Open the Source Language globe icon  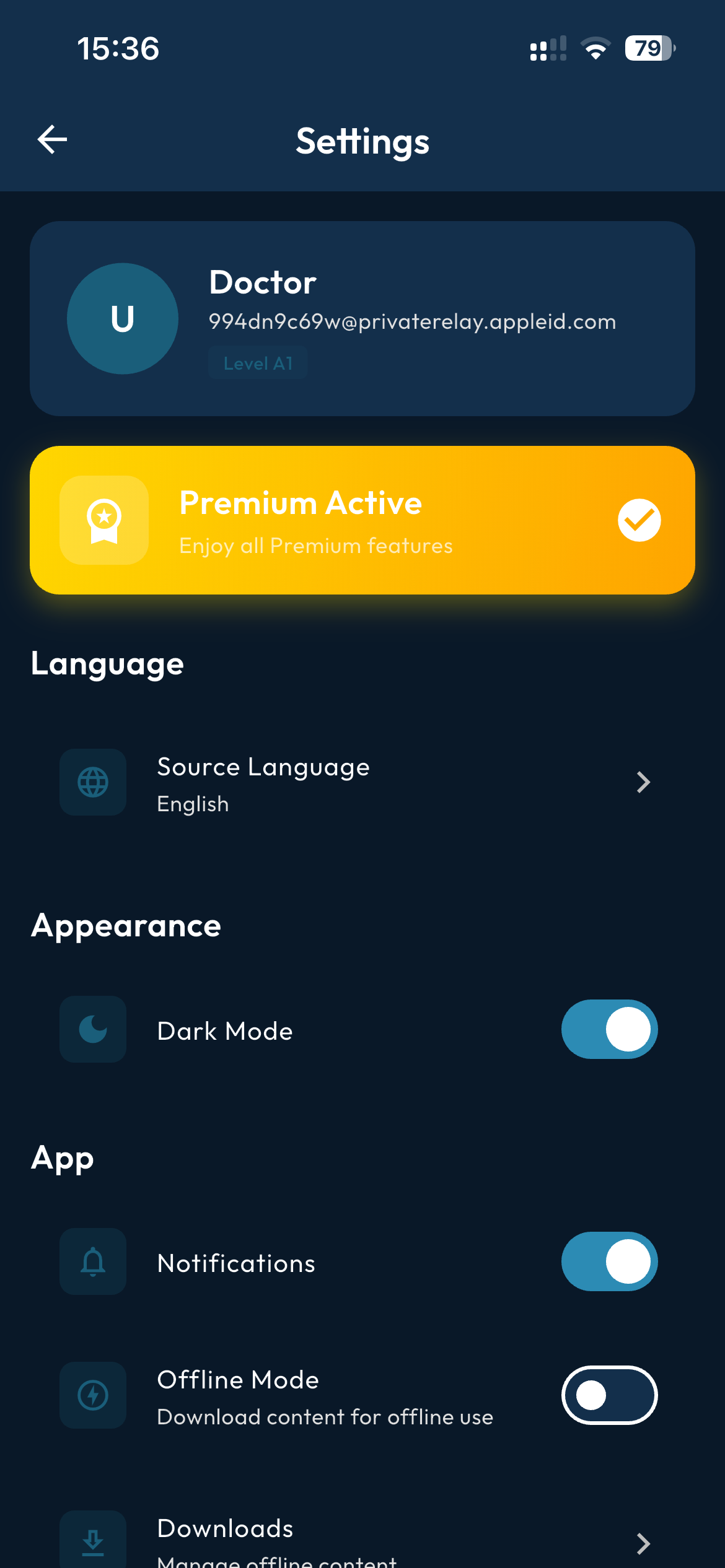[93, 782]
